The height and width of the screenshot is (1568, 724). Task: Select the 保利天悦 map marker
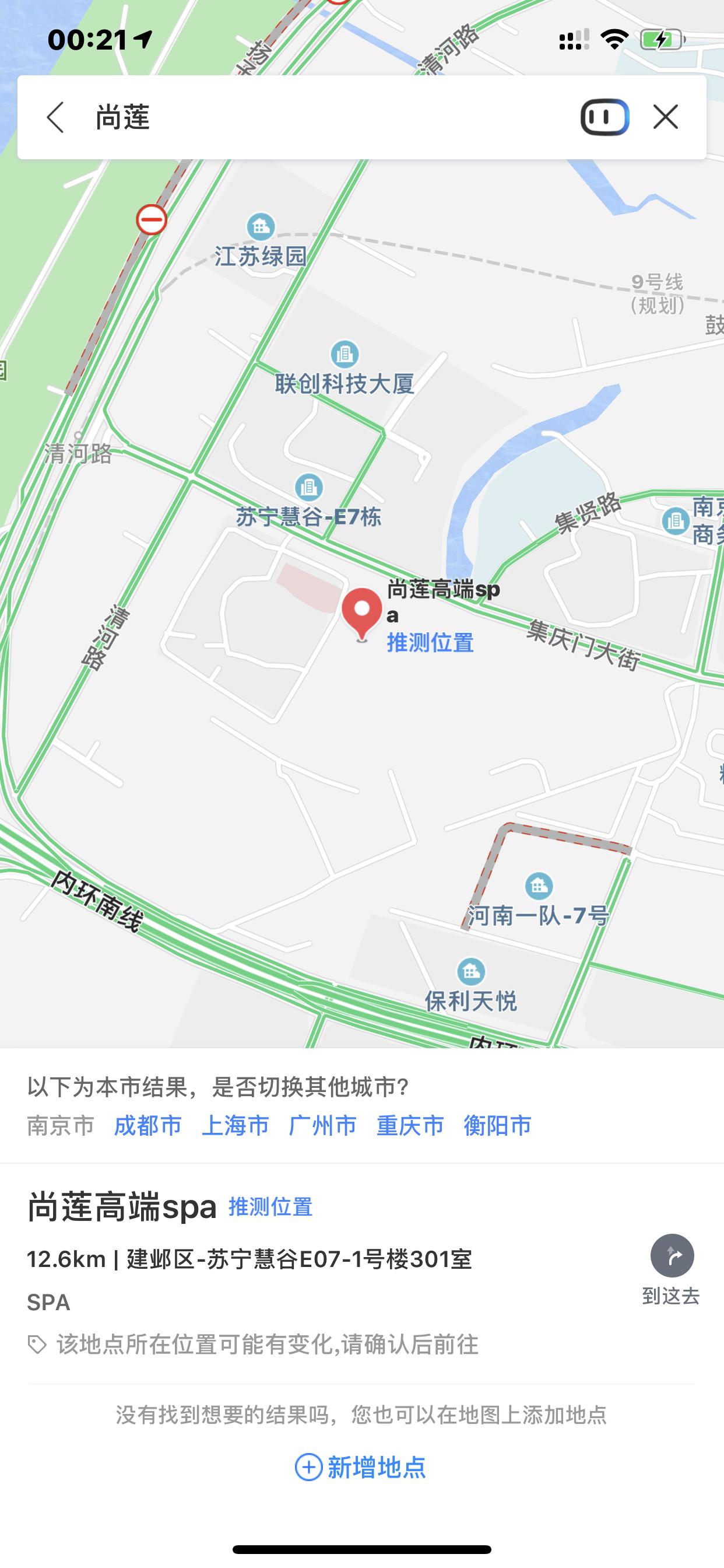[x=471, y=972]
